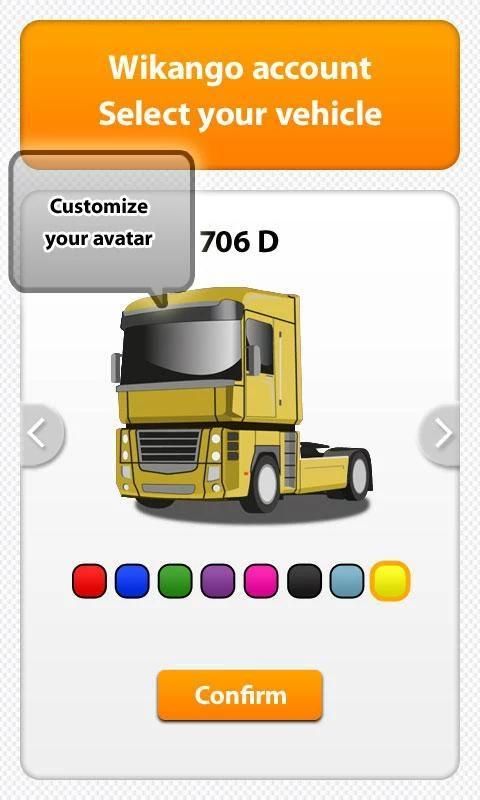Show the next vehicle with right arrow
Screen dimensions: 480x800
[439, 435]
